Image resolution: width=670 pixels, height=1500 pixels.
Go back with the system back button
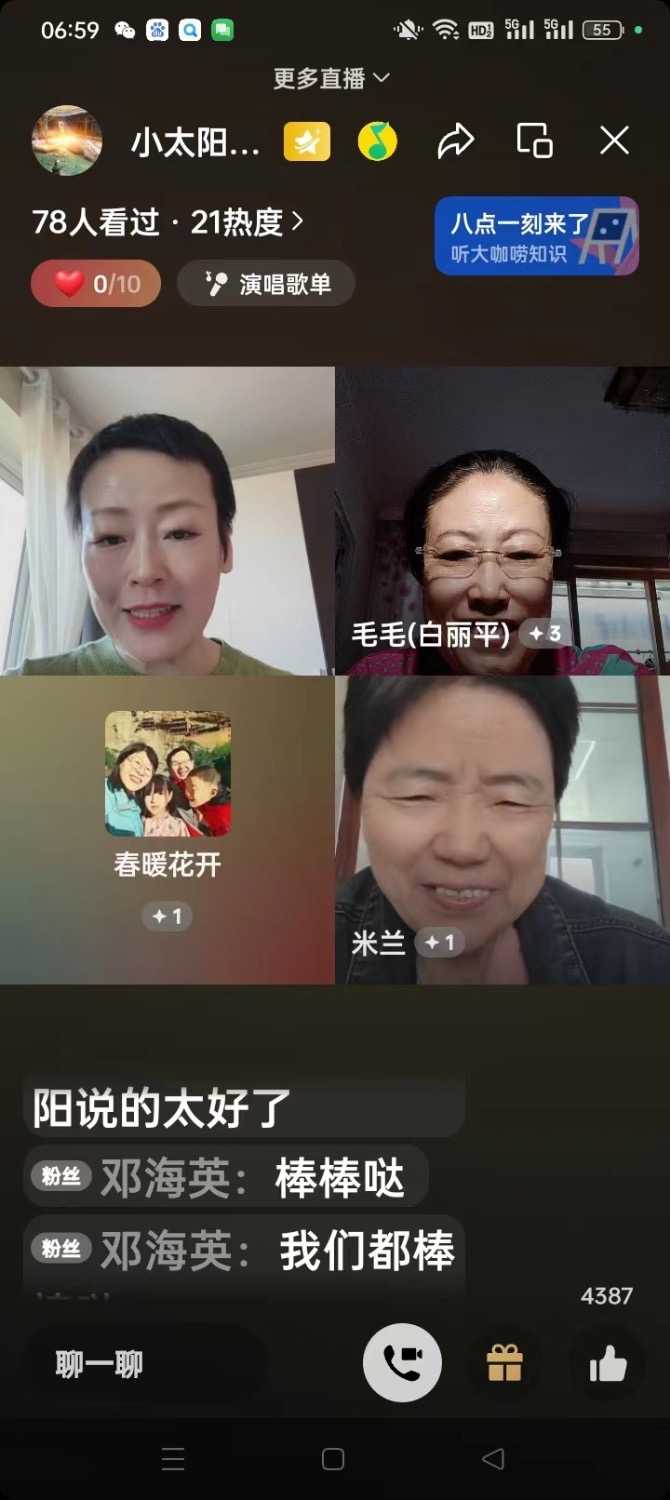pyautogui.click(x=493, y=1459)
